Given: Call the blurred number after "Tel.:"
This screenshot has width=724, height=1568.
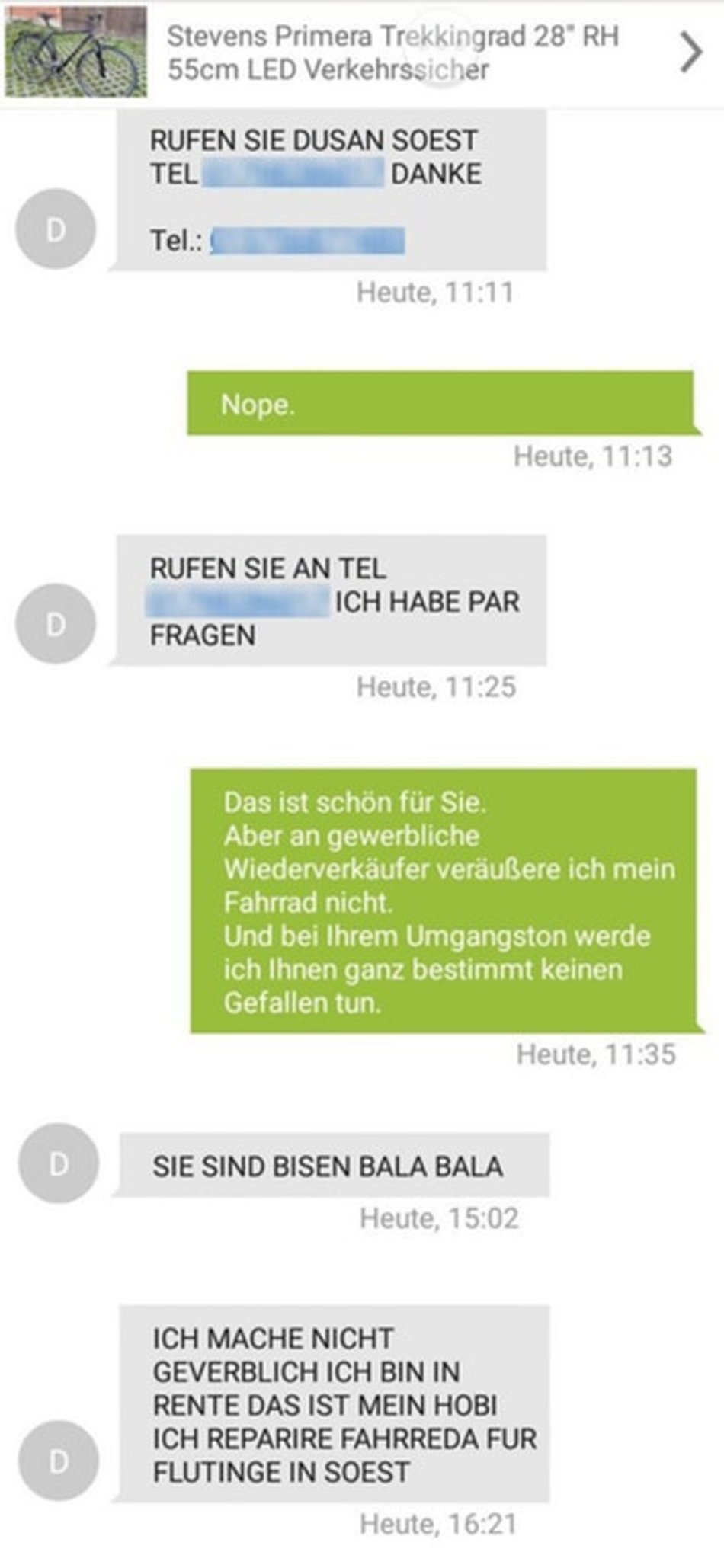Looking at the screenshot, I should [307, 241].
